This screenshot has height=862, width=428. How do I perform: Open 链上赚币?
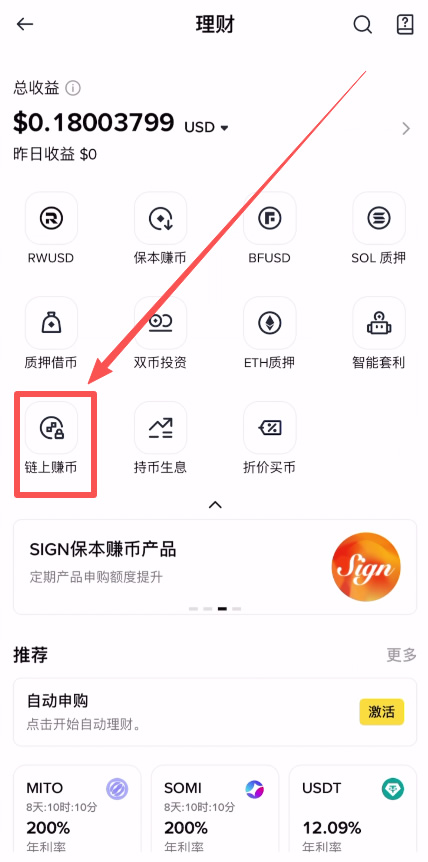click(x=51, y=438)
